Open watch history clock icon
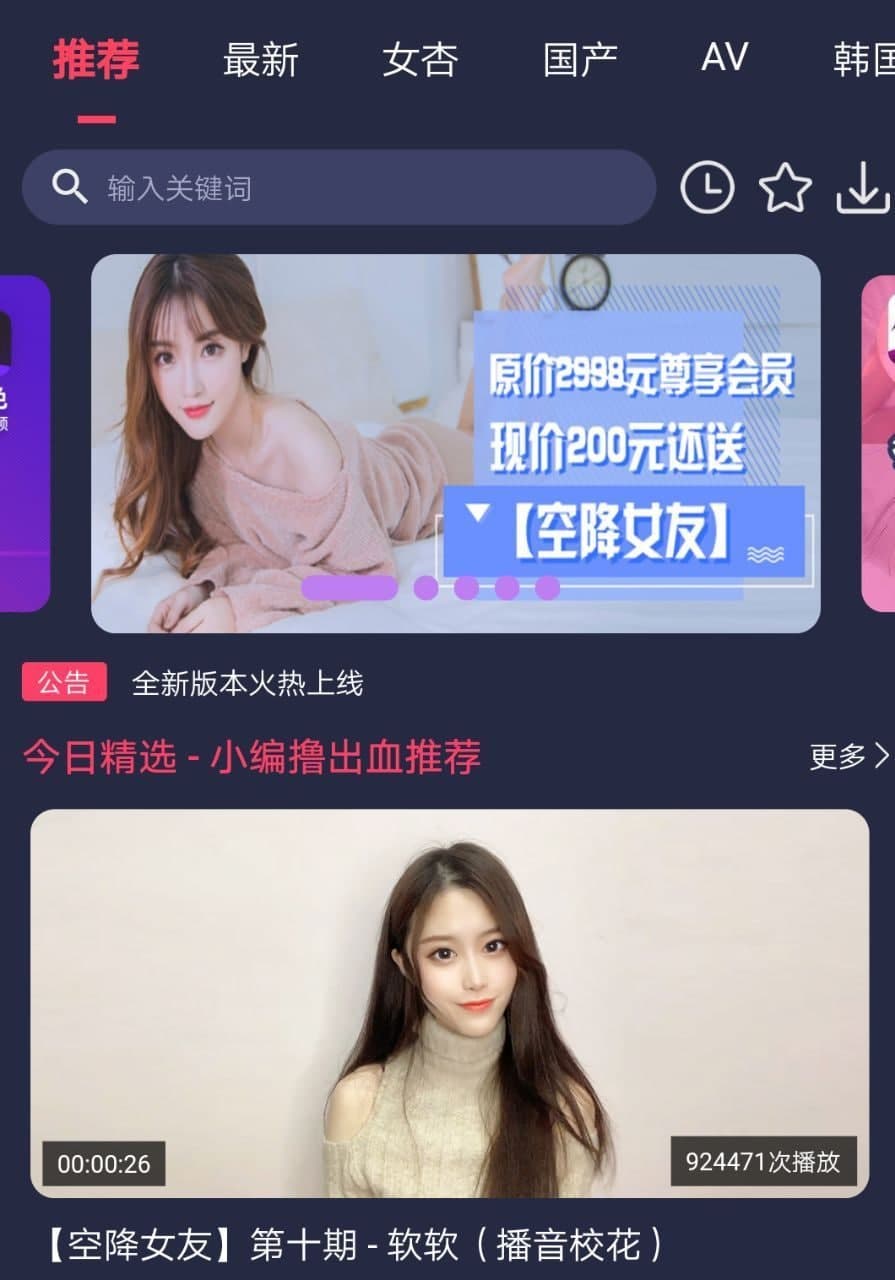This screenshot has height=1280, width=895. click(707, 187)
